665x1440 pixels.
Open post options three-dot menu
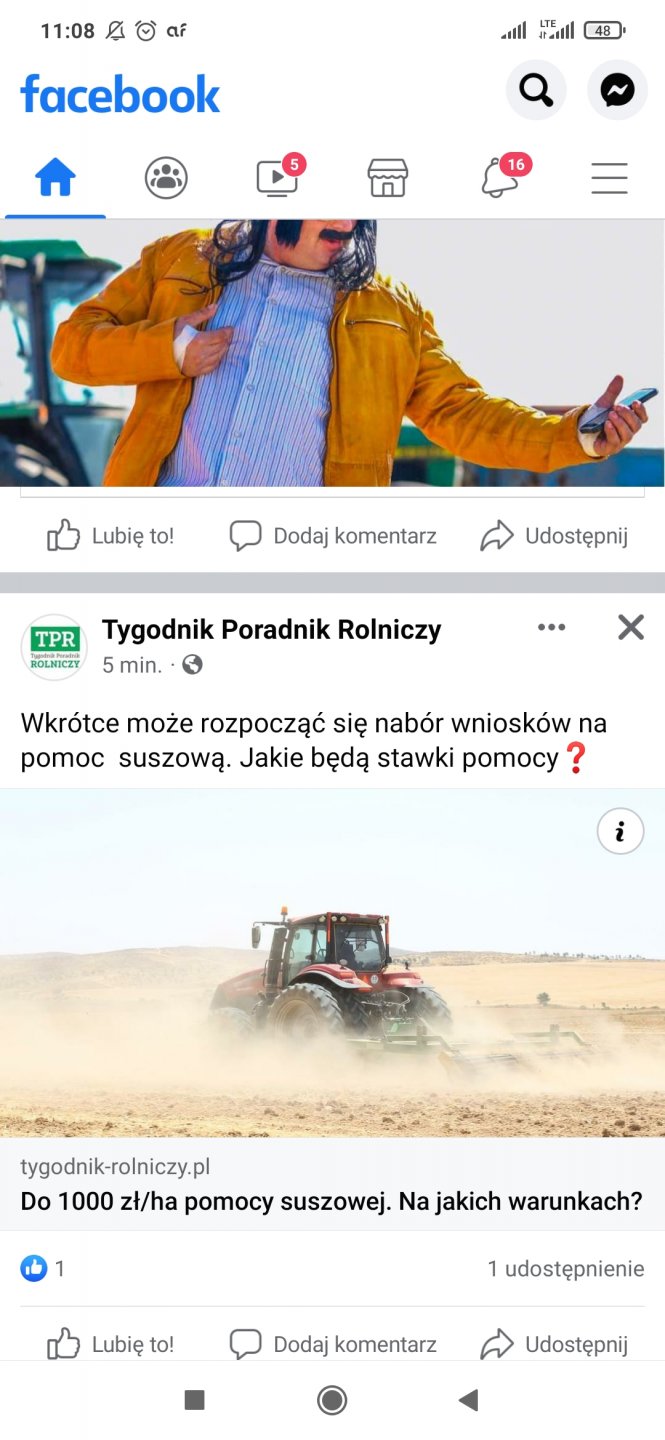point(551,627)
